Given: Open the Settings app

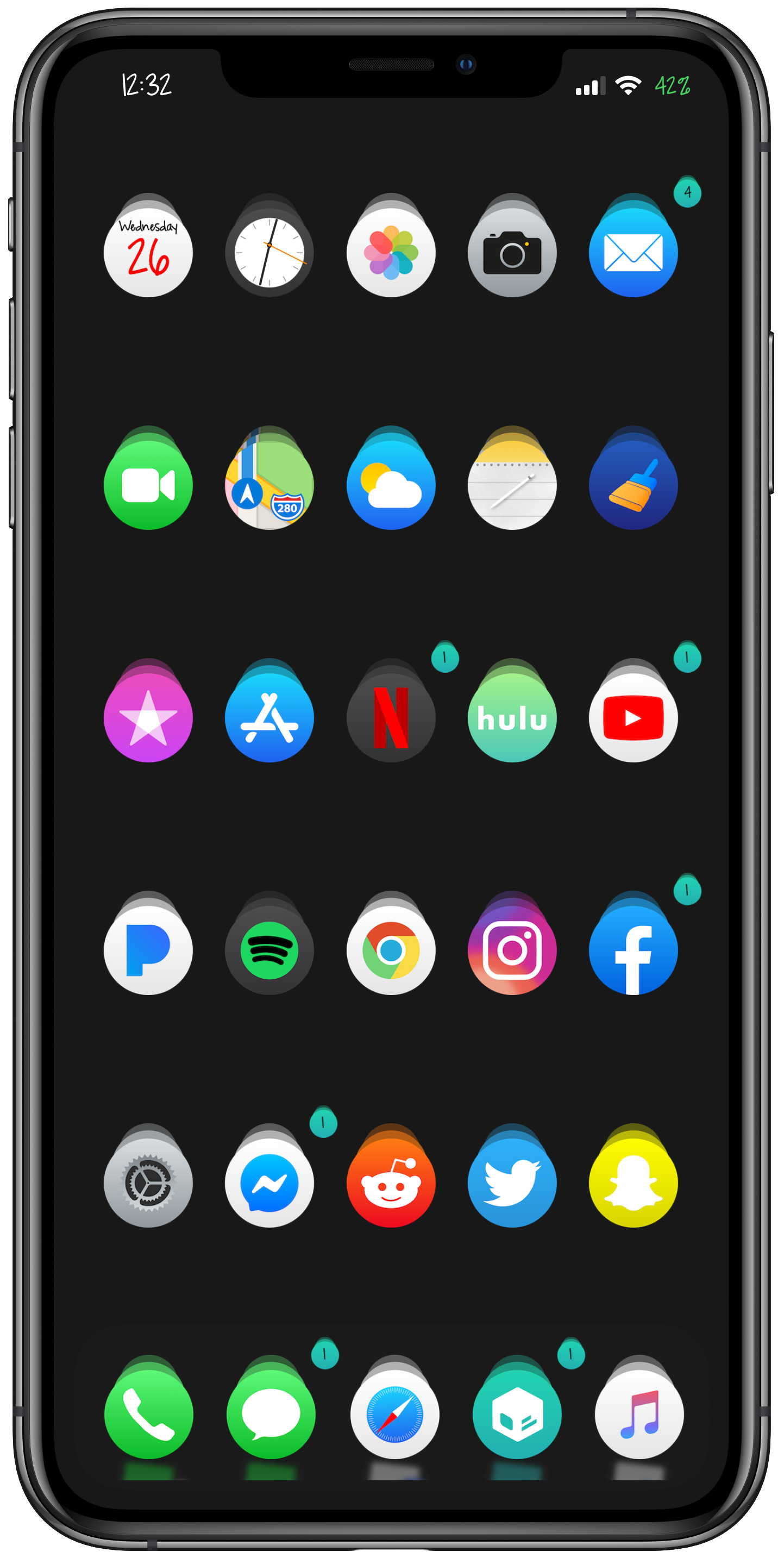Looking at the screenshot, I should coord(148,1182).
